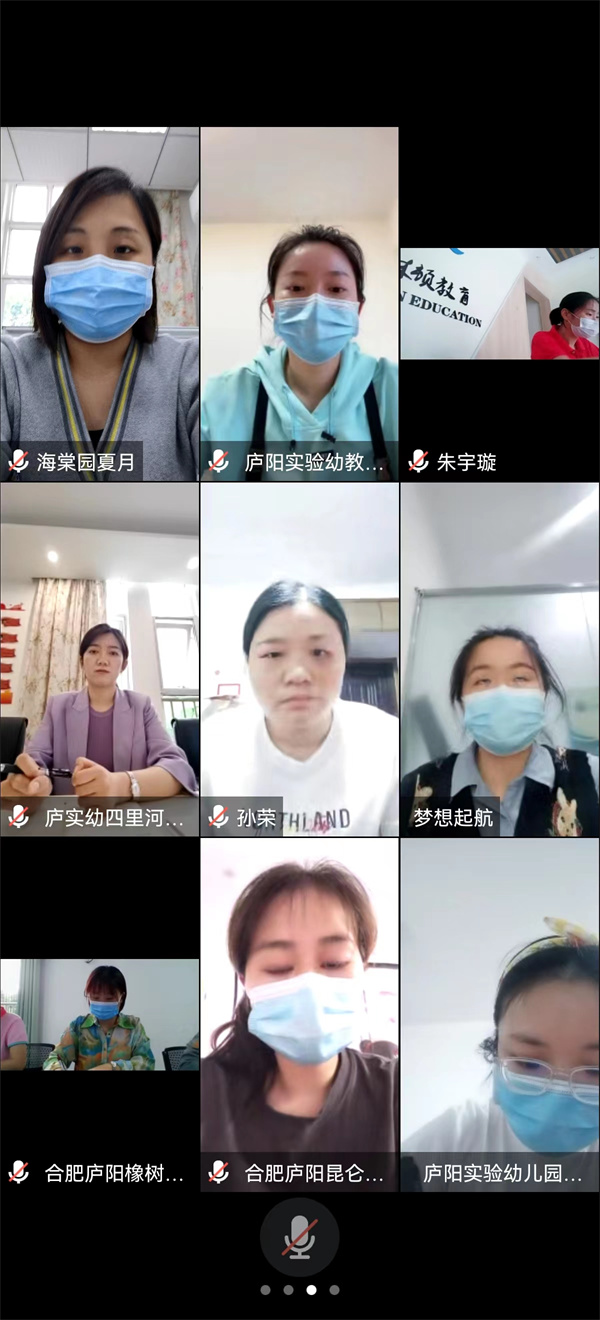The image size is (600, 1320).
Task: Unmute the microphone button at the bottom
Action: (299, 1237)
